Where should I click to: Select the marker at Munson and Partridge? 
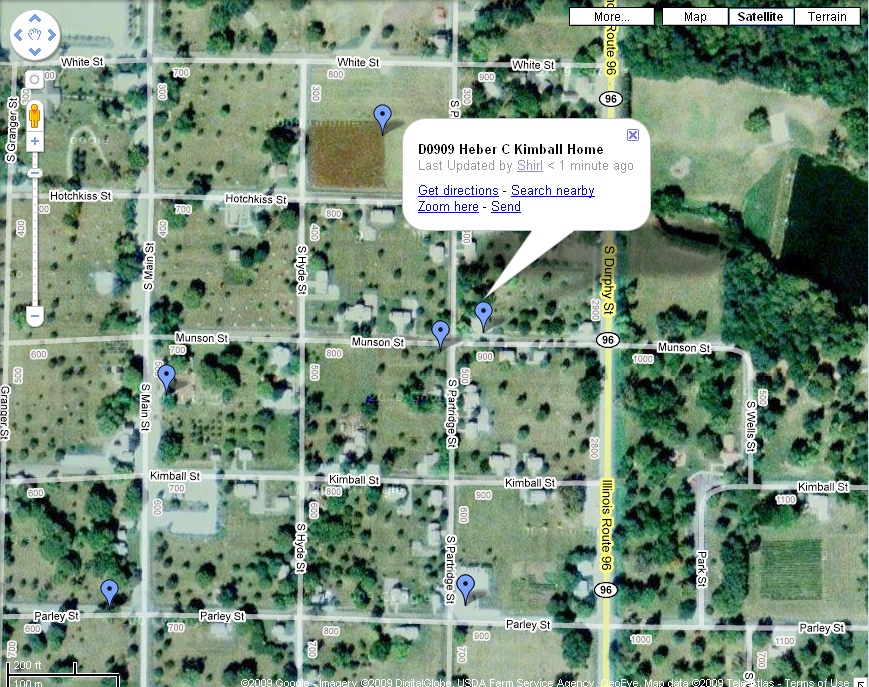(440, 333)
